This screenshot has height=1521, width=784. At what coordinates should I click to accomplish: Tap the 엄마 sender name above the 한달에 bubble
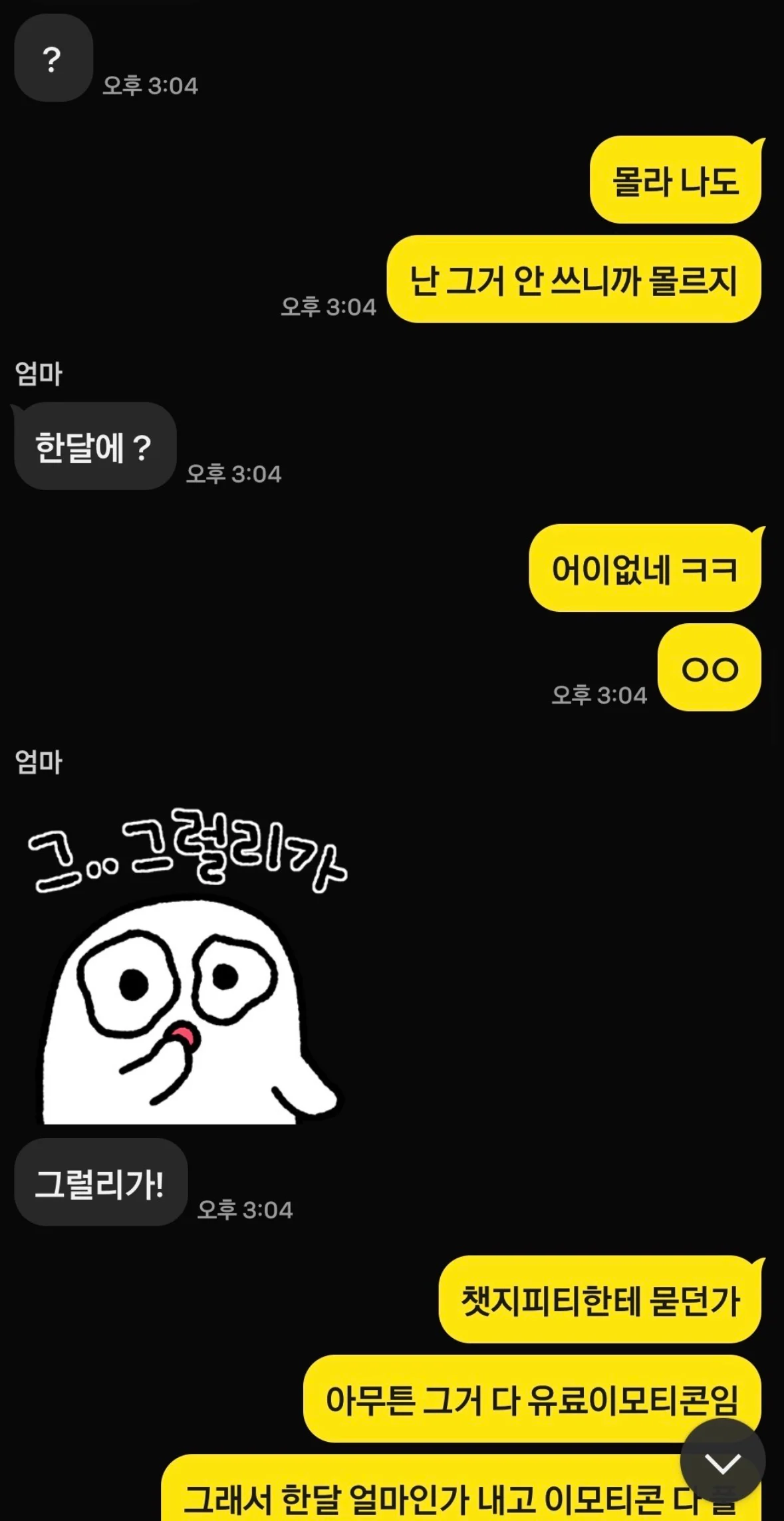40,374
